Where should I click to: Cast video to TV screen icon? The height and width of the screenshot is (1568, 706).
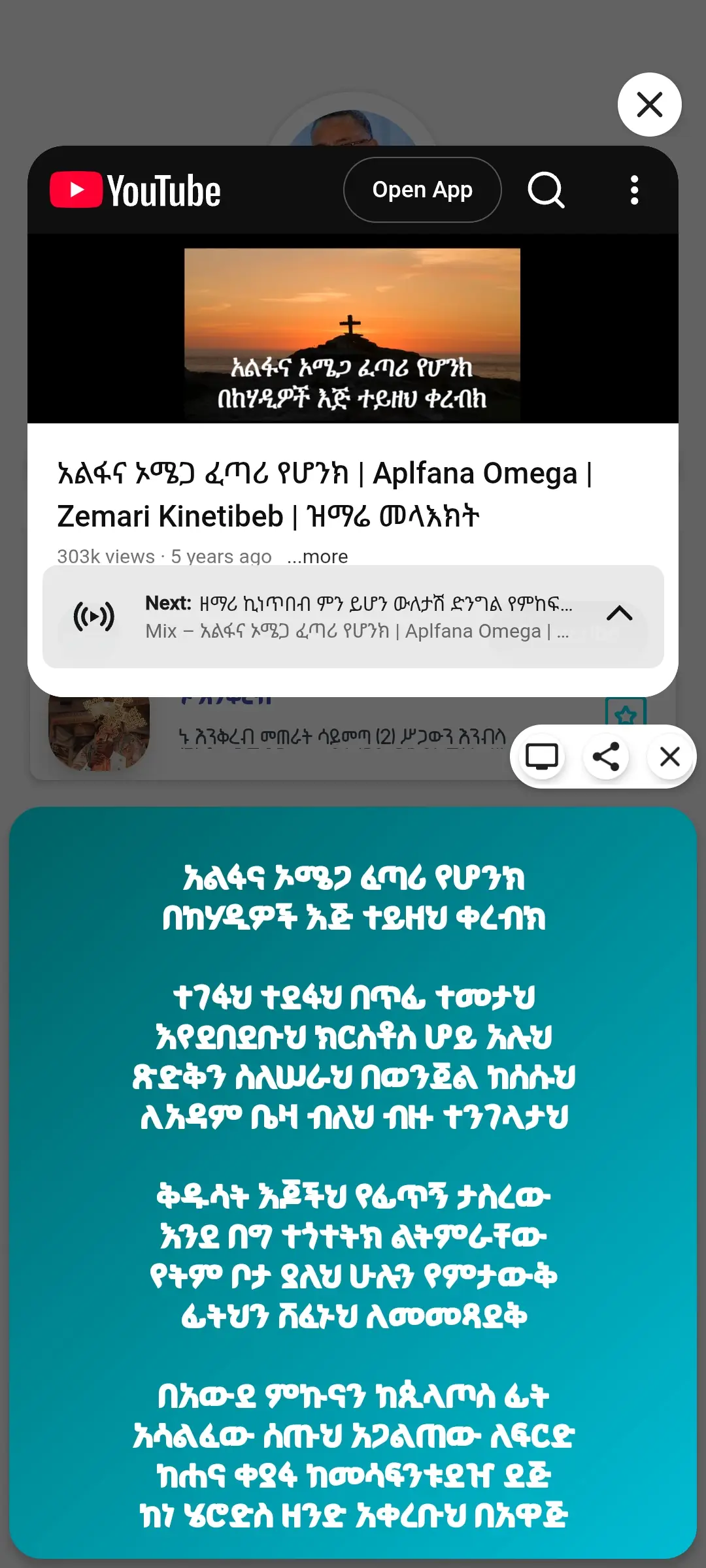[542, 757]
